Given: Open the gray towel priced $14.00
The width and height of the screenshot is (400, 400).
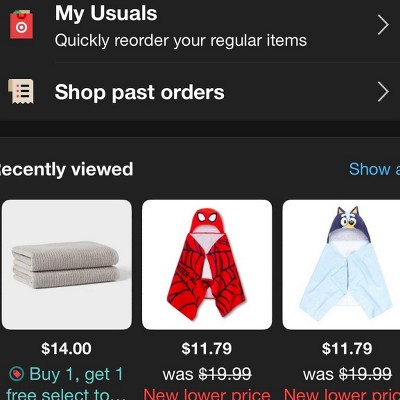Looking at the screenshot, I should 67,265.
